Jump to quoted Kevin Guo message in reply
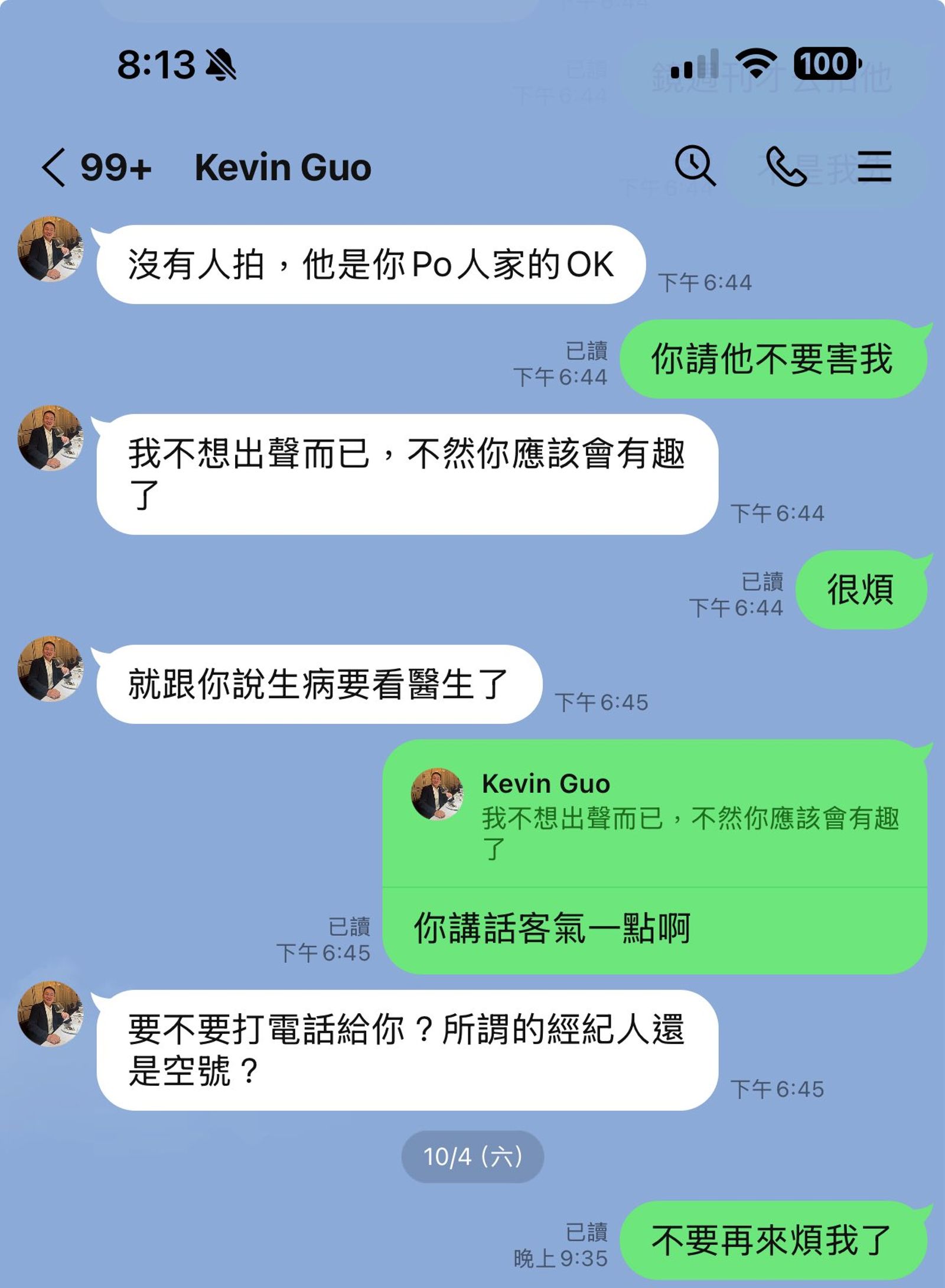 pos(654,815)
